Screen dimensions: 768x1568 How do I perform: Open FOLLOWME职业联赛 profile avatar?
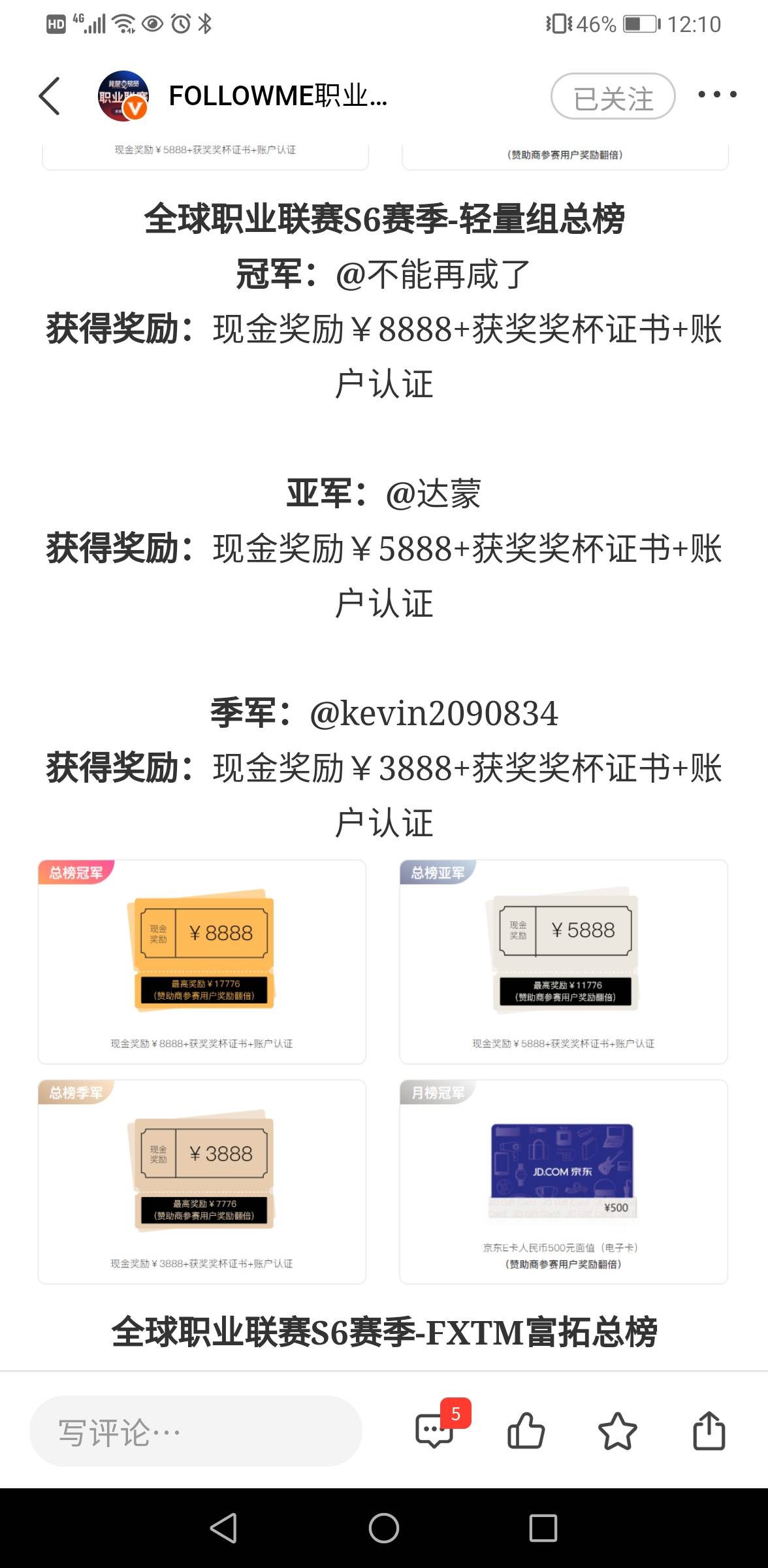[x=123, y=96]
